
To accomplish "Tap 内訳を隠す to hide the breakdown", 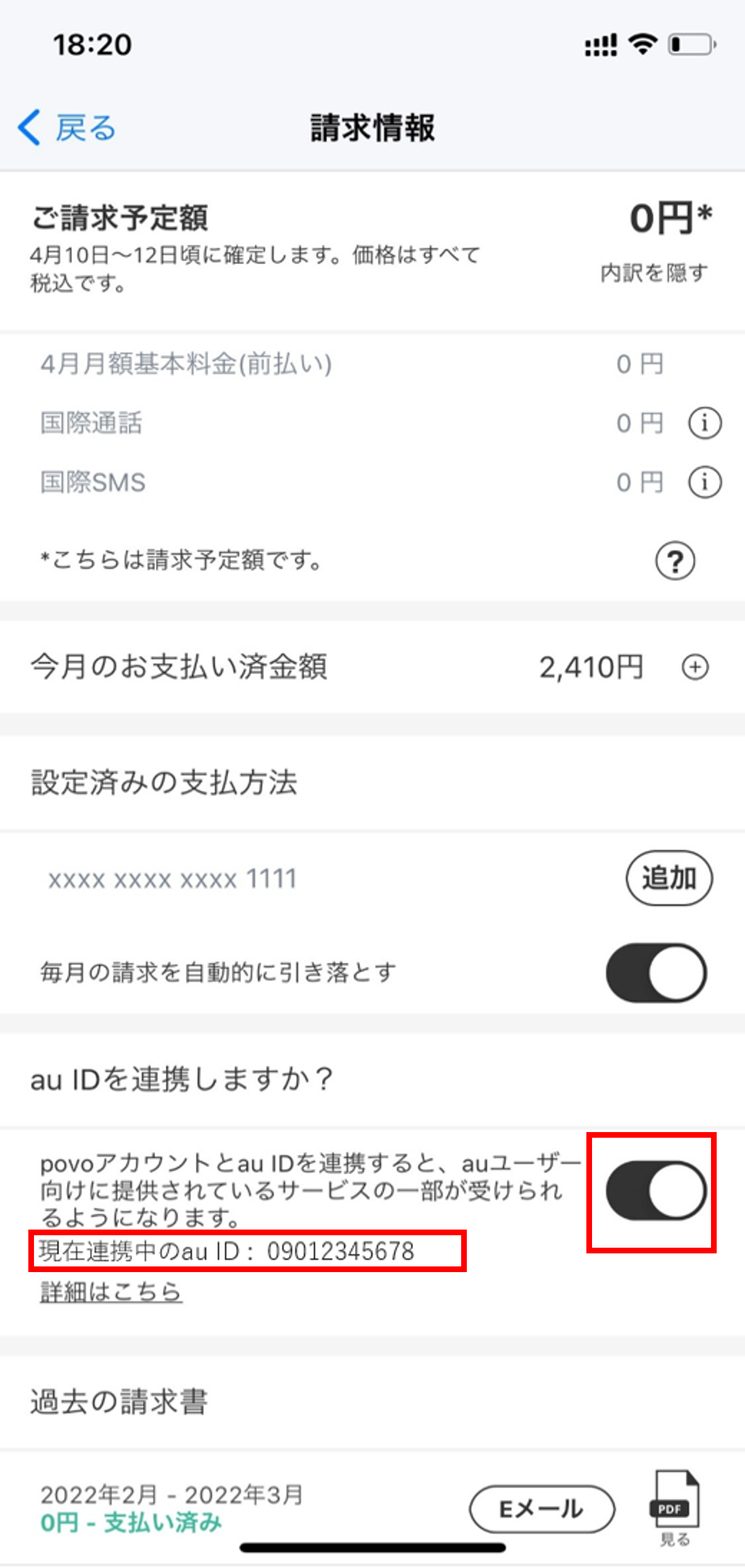I will tap(654, 273).
